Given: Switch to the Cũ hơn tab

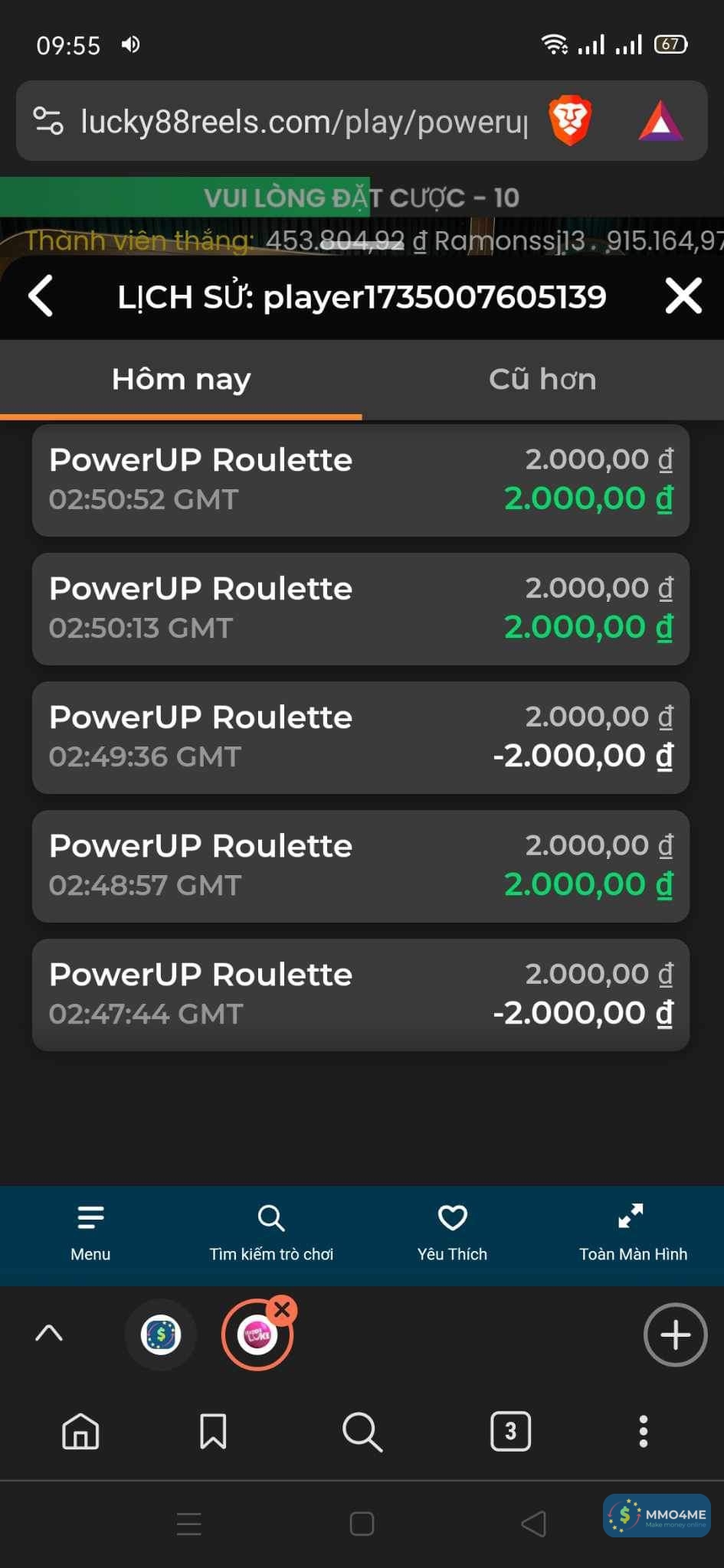Looking at the screenshot, I should [542, 379].
